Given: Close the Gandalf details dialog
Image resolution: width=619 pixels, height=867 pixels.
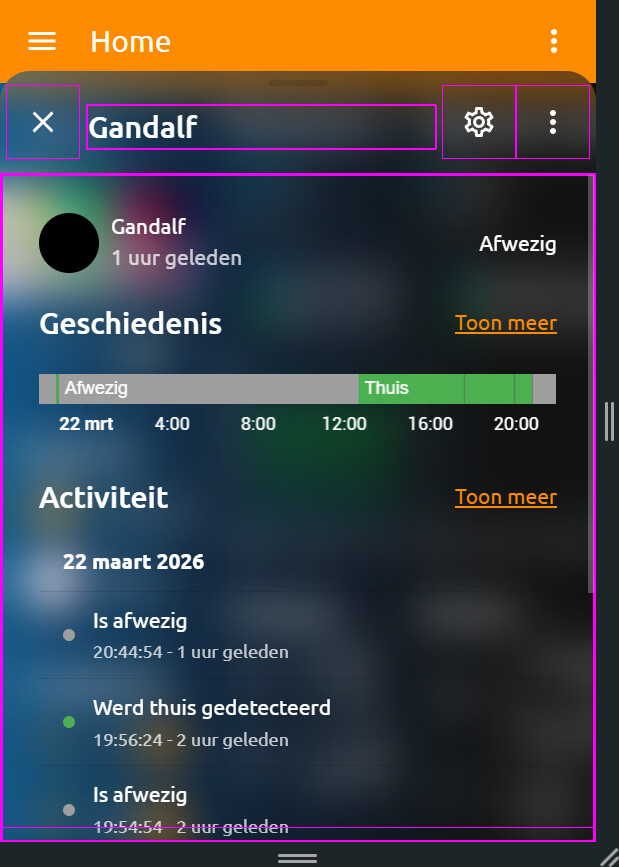Looking at the screenshot, I should [x=42, y=122].
